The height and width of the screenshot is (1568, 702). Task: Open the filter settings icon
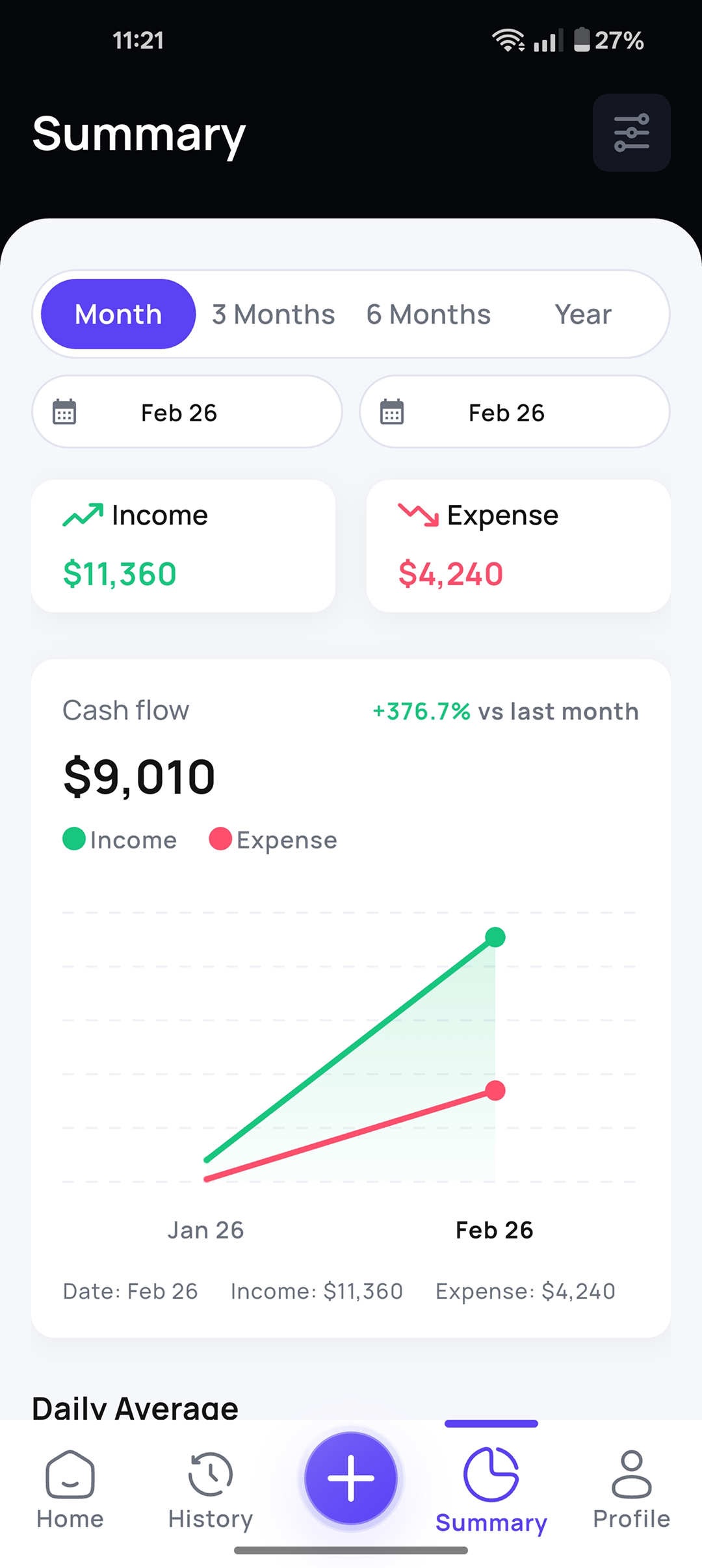(x=631, y=133)
